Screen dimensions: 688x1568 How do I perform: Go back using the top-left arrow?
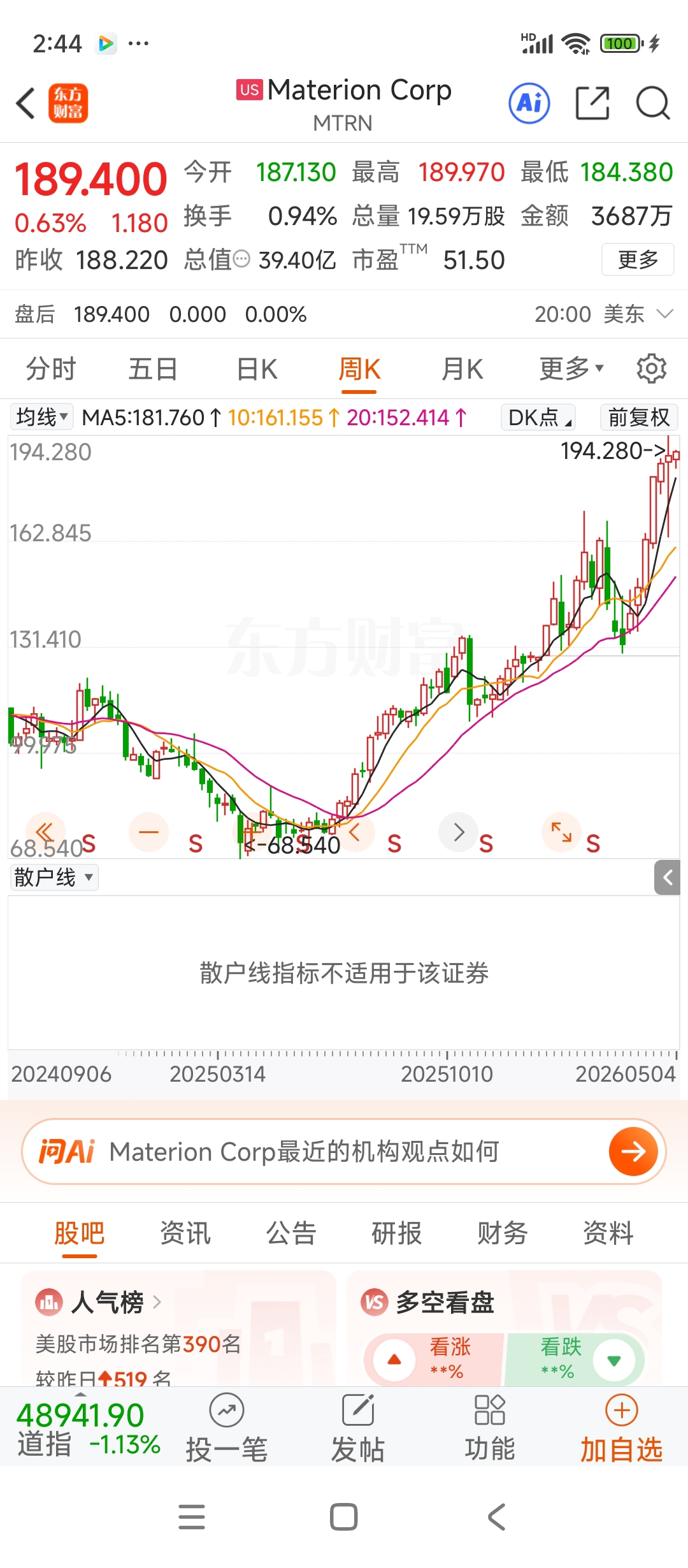click(25, 103)
